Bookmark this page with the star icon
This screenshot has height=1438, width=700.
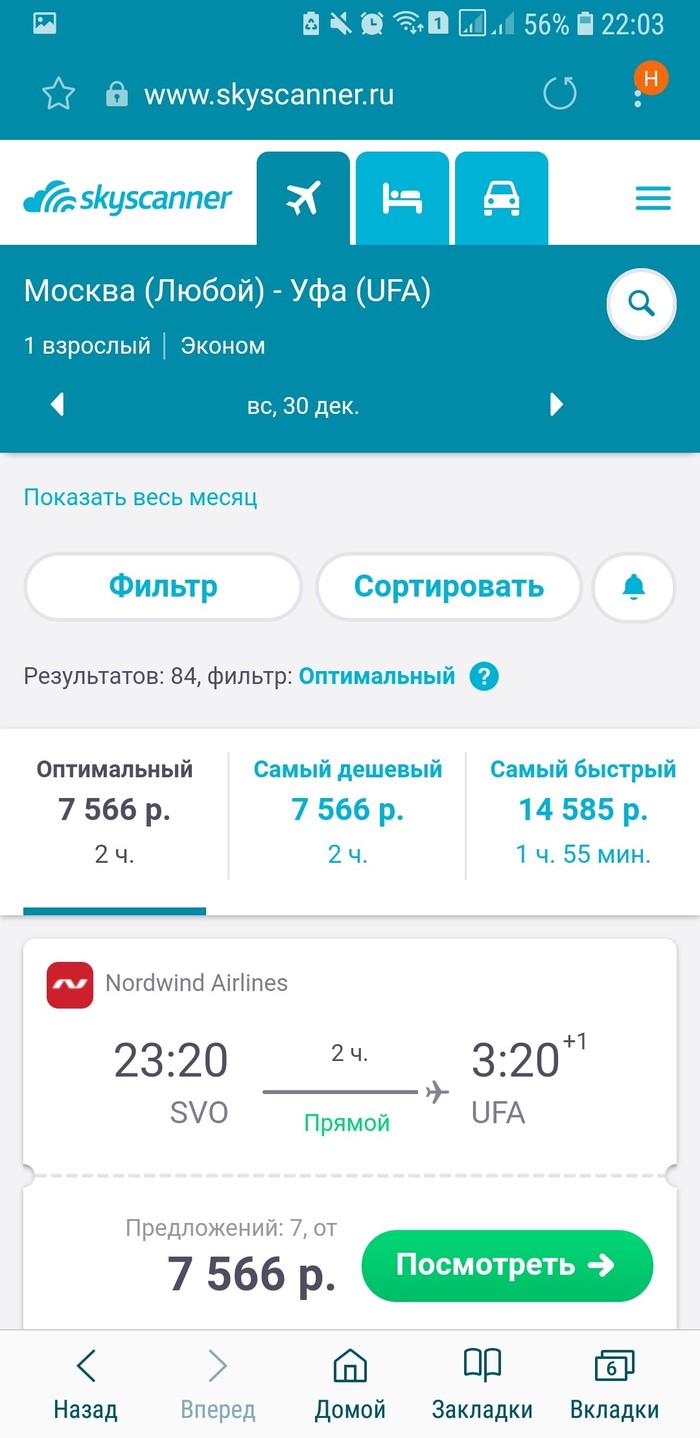tap(59, 94)
